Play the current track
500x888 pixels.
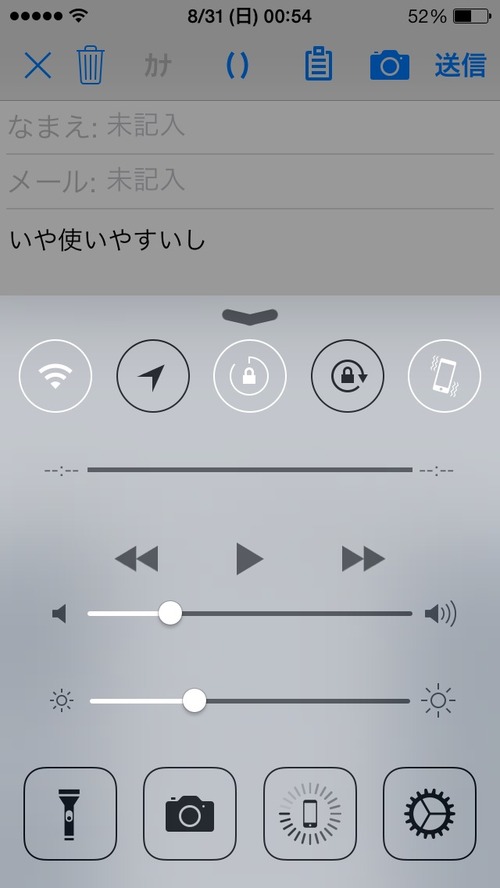click(250, 559)
